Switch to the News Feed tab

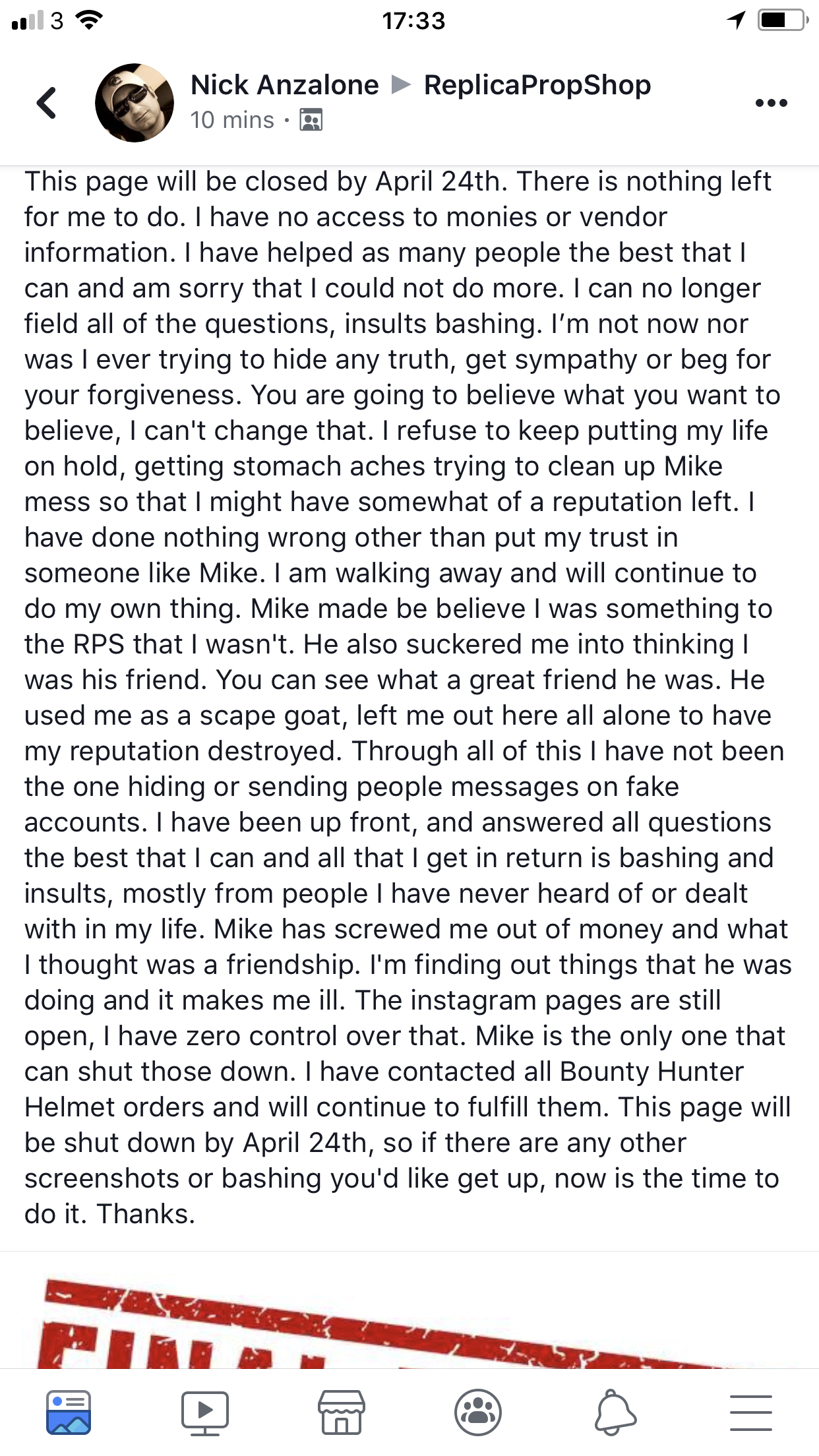coord(69,1413)
